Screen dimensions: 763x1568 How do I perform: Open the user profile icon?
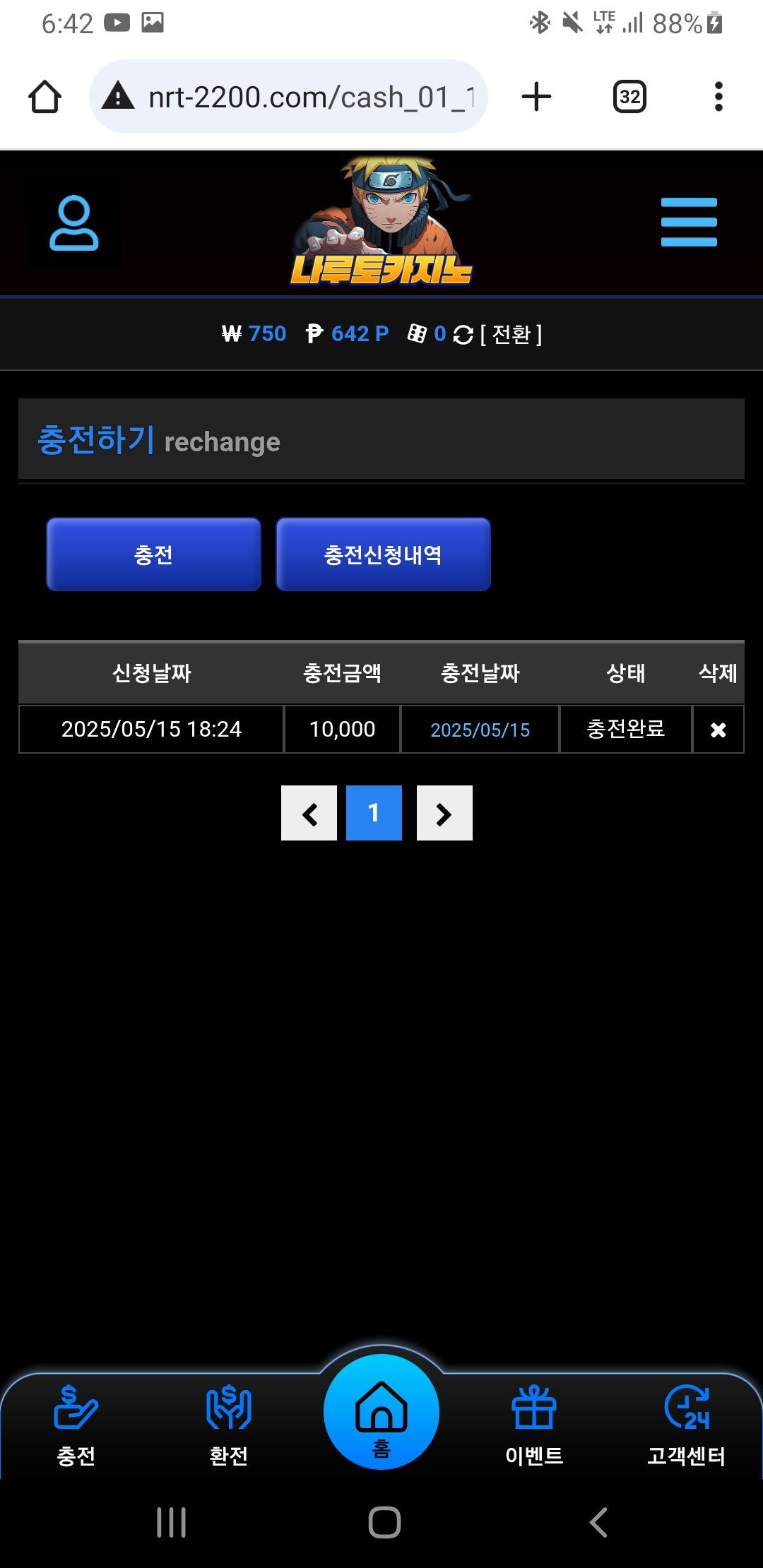point(73,223)
